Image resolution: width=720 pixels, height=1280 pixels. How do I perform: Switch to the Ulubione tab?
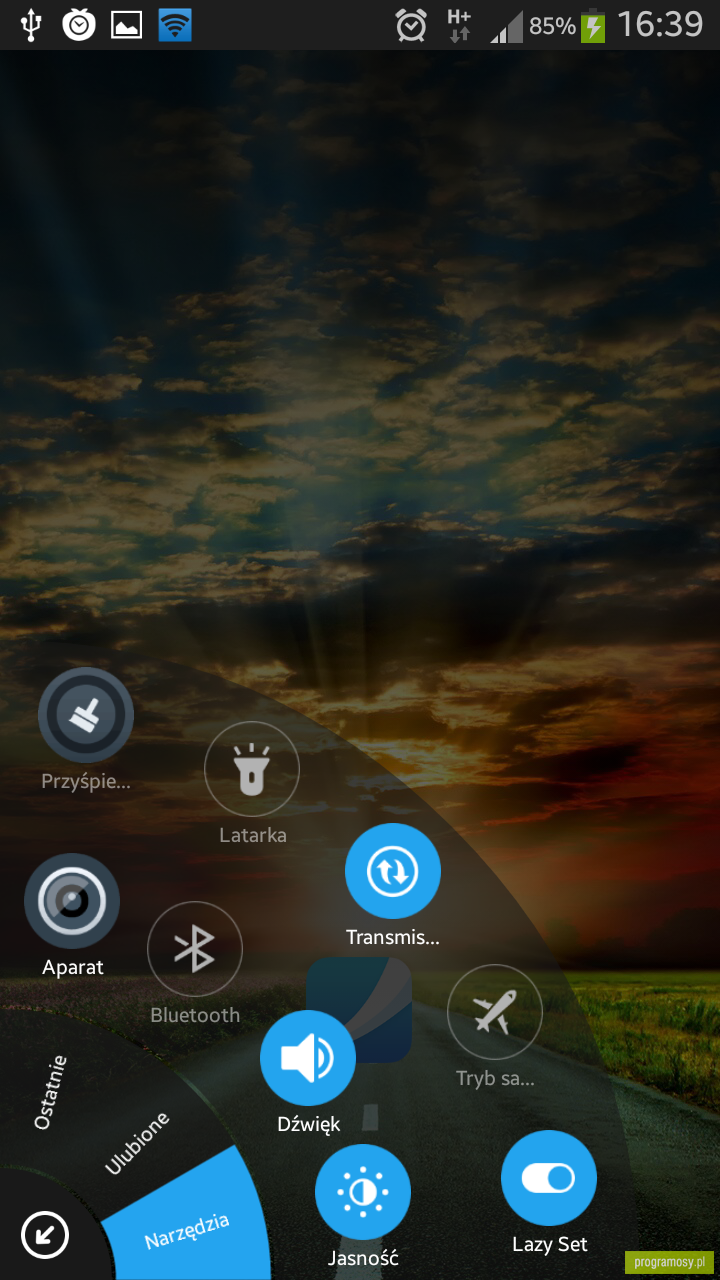click(x=138, y=1143)
